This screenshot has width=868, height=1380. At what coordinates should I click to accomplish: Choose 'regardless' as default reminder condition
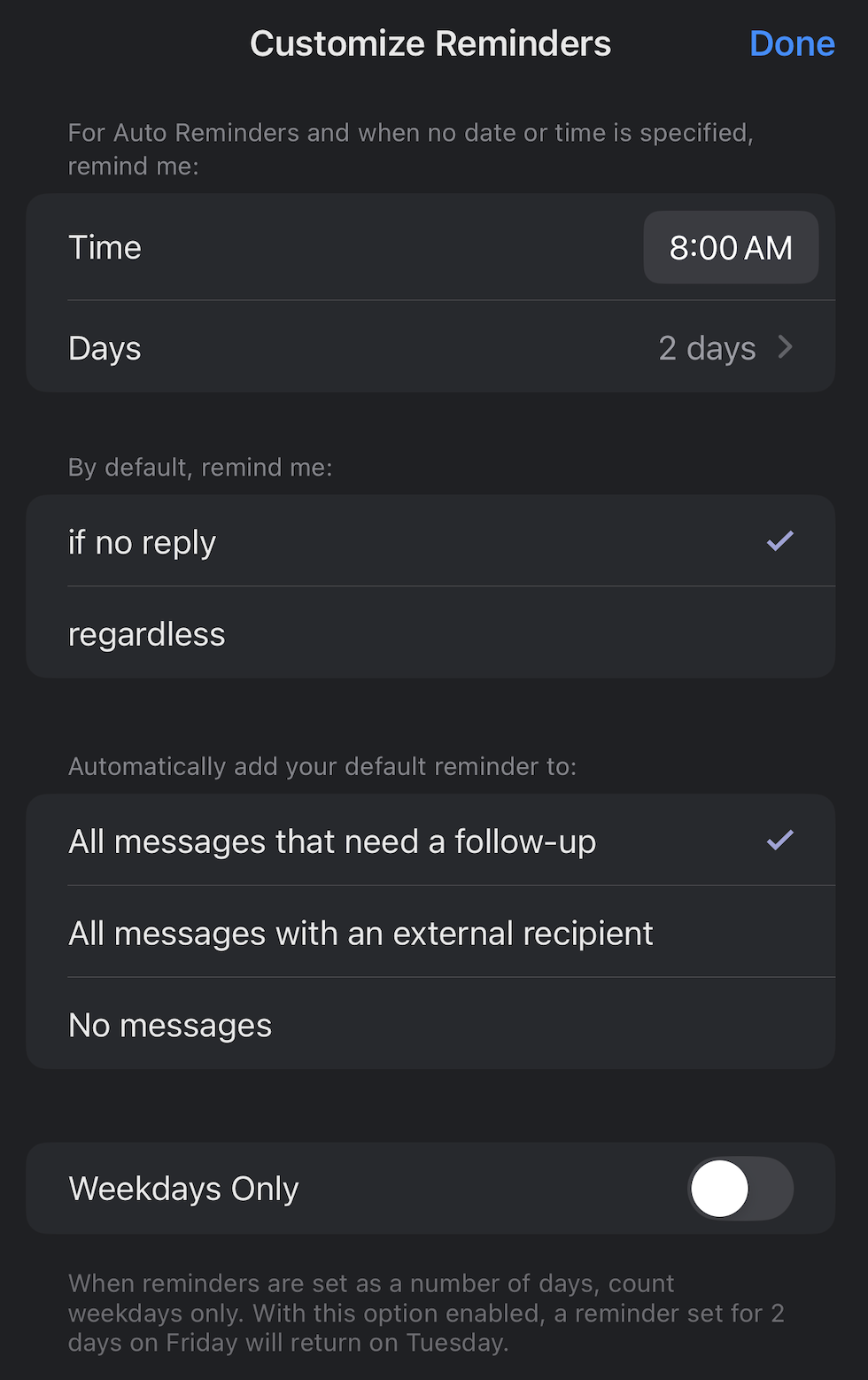click(354, 633)
